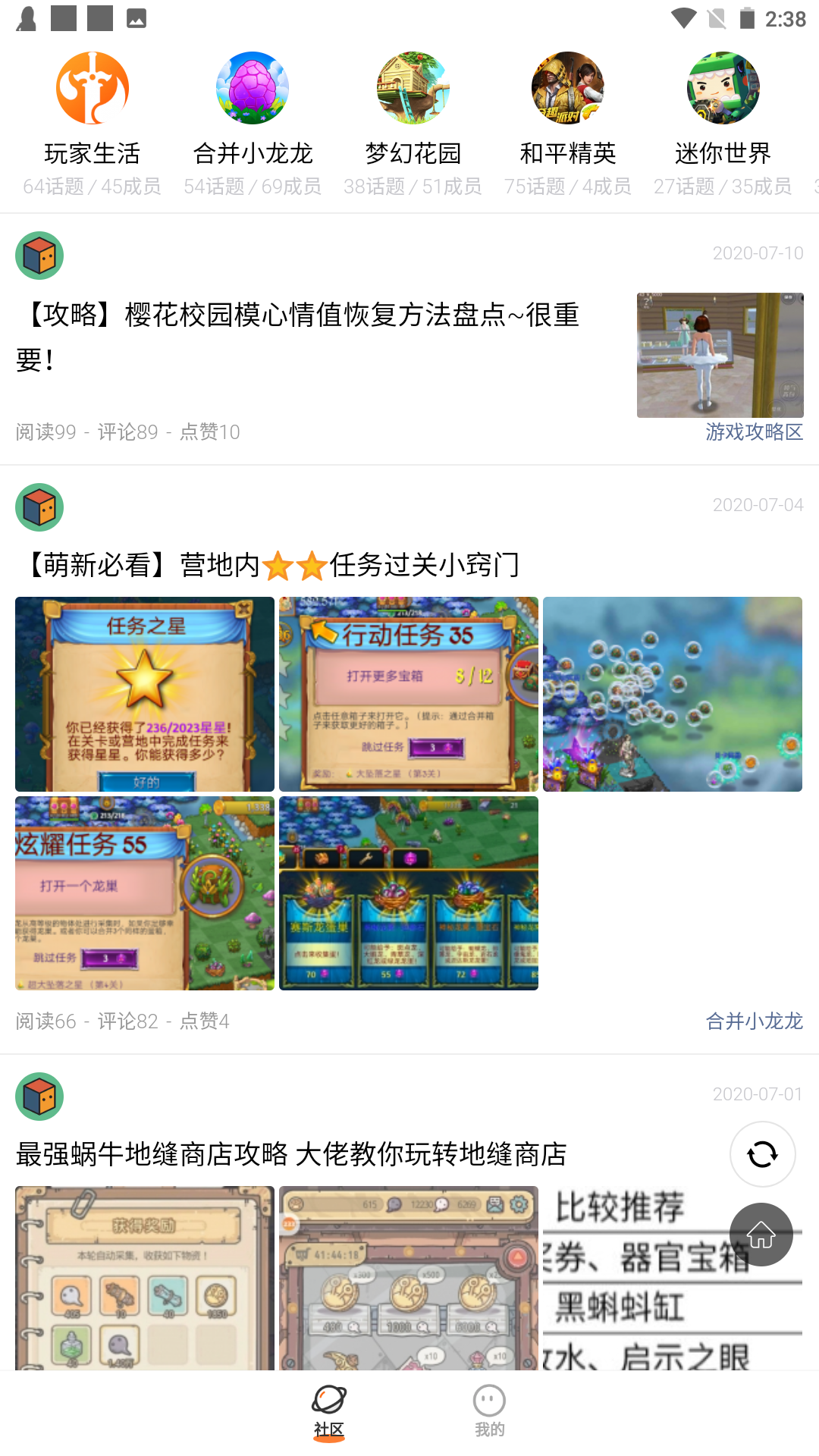Open the 合并小龙龙 dragon egg community icon
Image resolution: width=819 pixels, height=1456 pixels.
254,88
